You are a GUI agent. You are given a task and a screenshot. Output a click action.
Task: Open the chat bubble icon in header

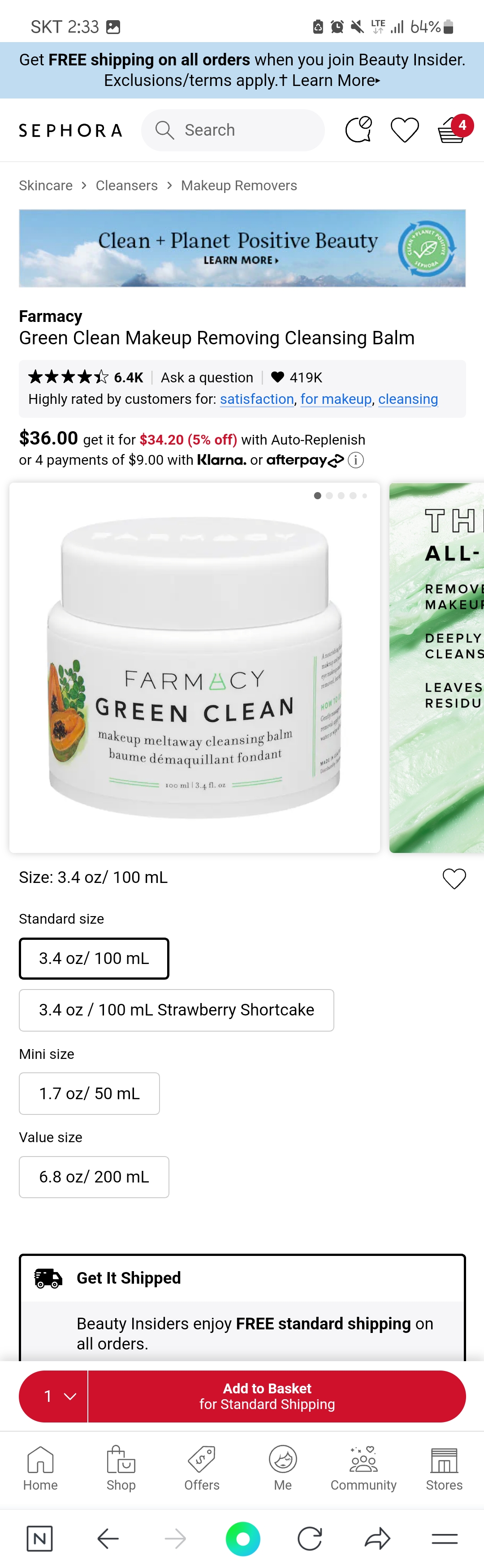coord(359,130)
